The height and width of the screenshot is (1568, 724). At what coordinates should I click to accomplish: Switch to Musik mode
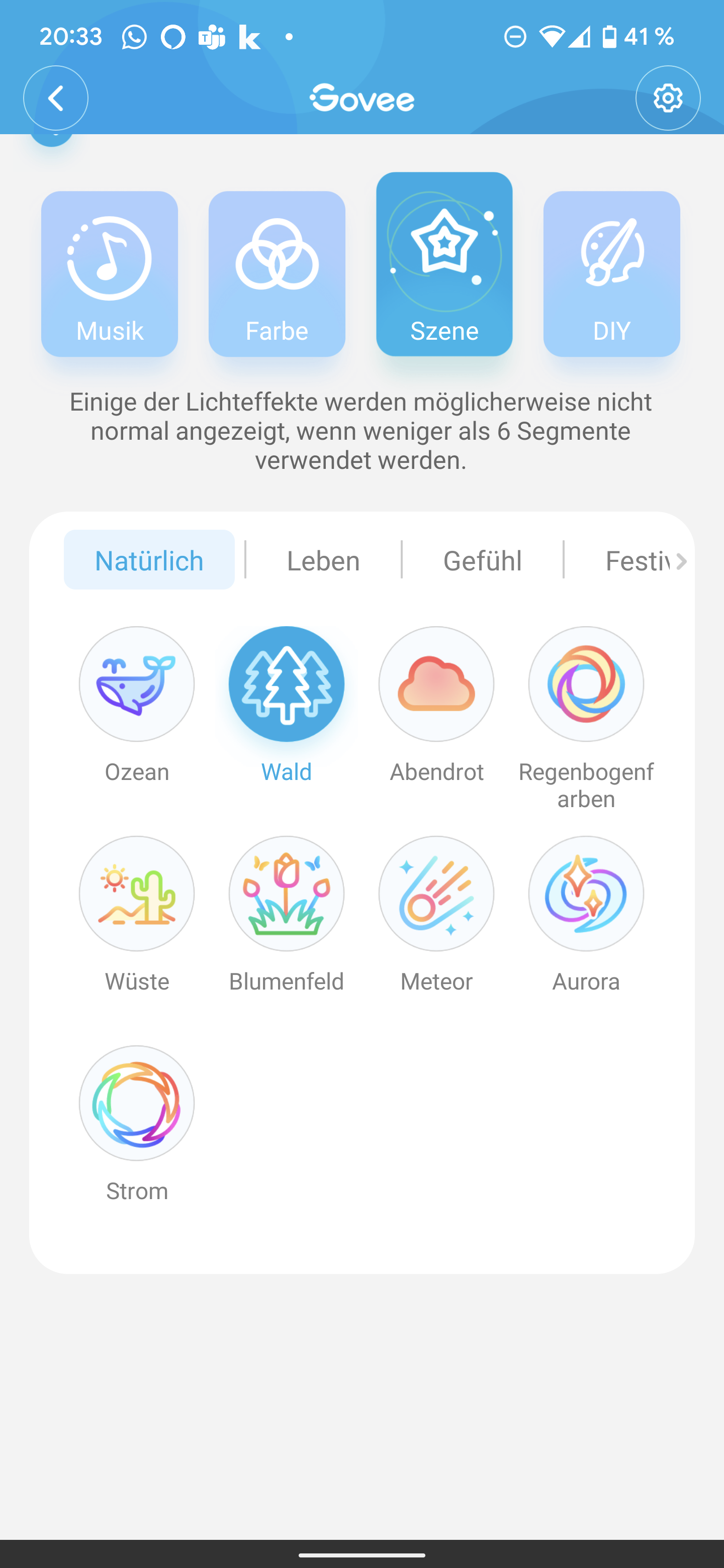[110, 274]
